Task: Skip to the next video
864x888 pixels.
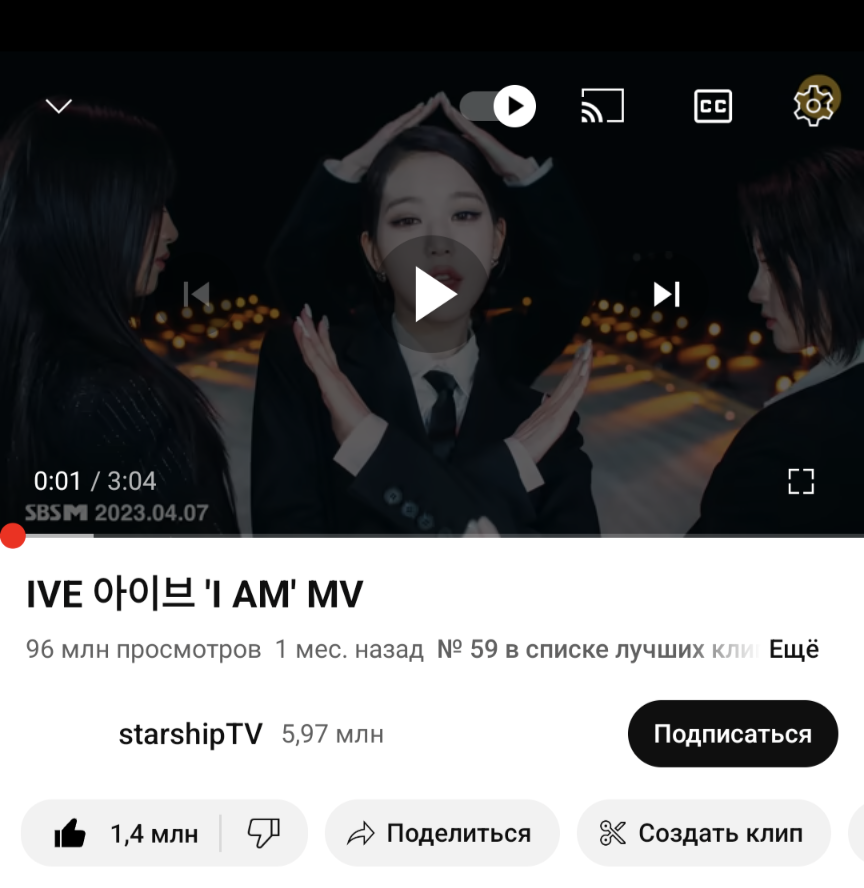Action: coord(666,294)
